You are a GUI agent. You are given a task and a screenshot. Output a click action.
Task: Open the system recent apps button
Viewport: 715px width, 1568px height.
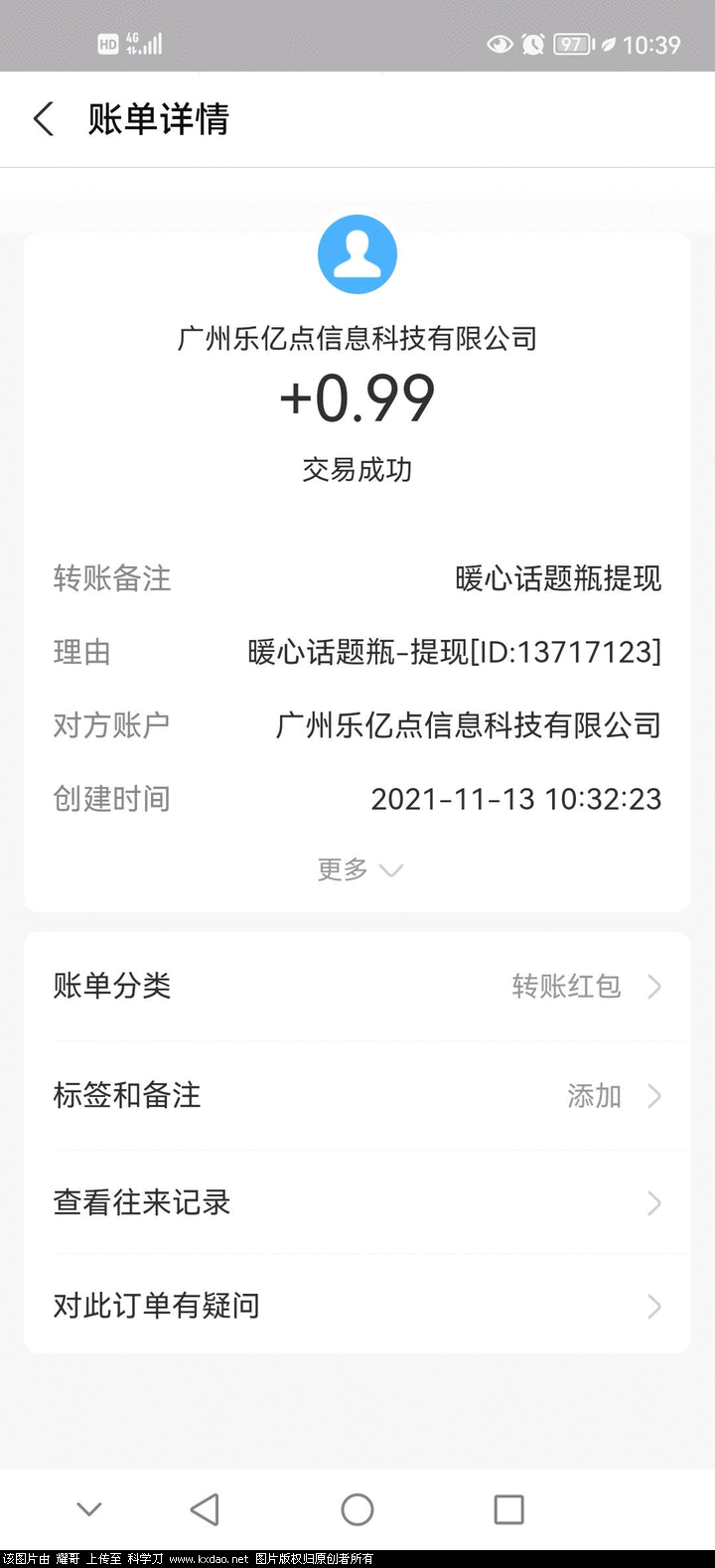click(x=508, y=1509)
